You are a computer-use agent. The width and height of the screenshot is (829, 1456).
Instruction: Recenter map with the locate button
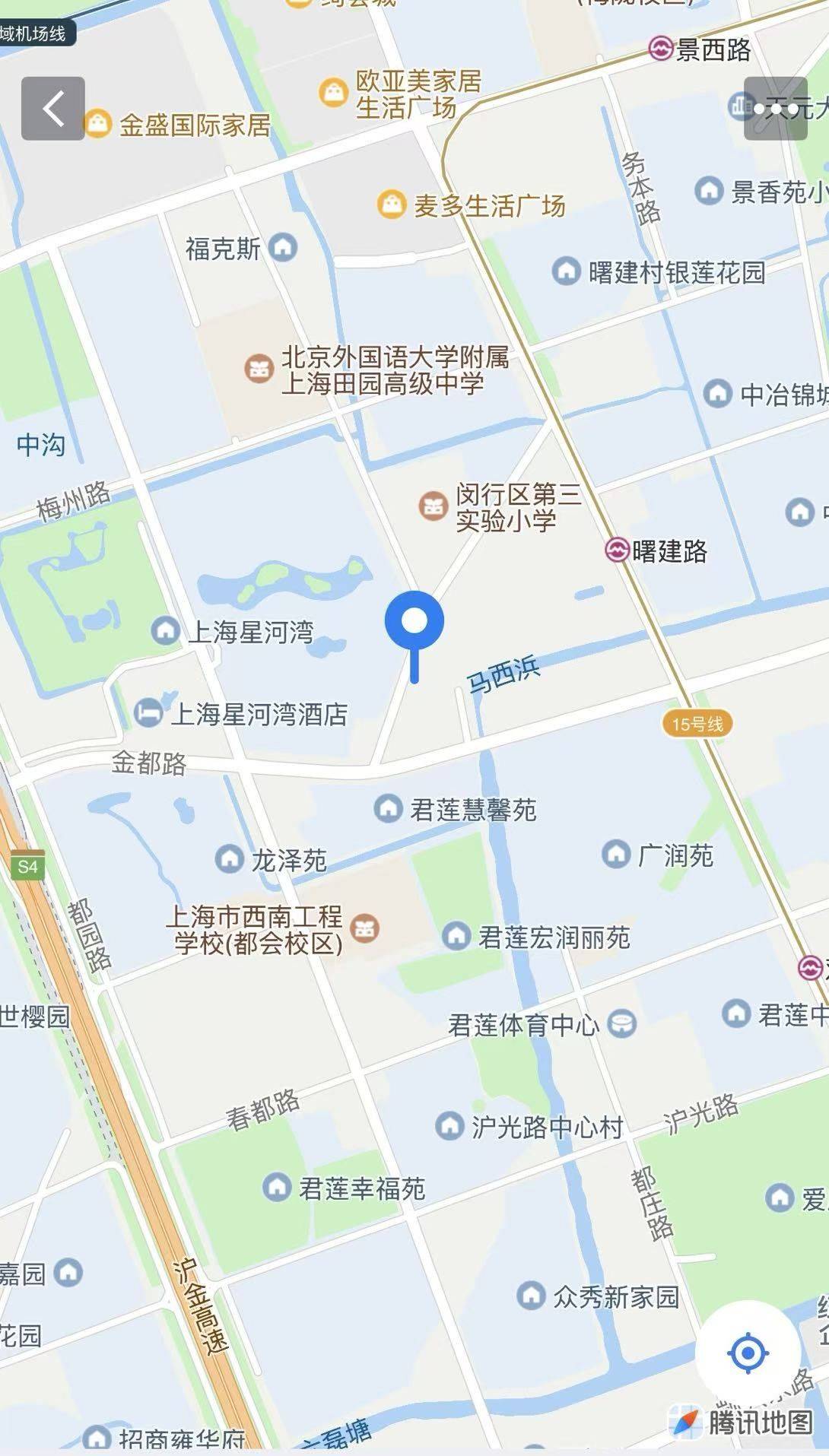coord(748,1353)
